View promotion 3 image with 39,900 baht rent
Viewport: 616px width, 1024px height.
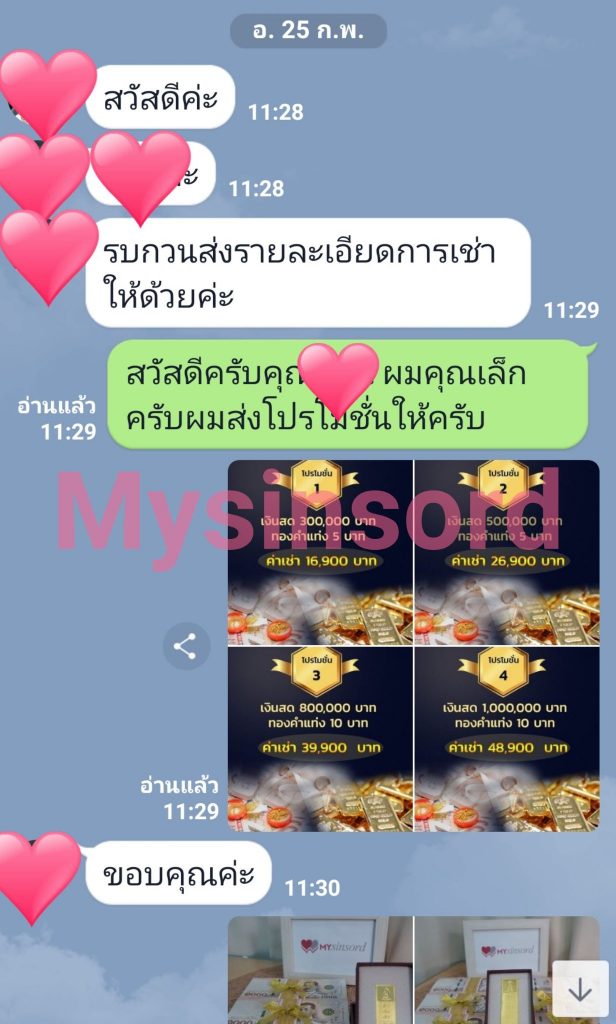tap(320, 739)
